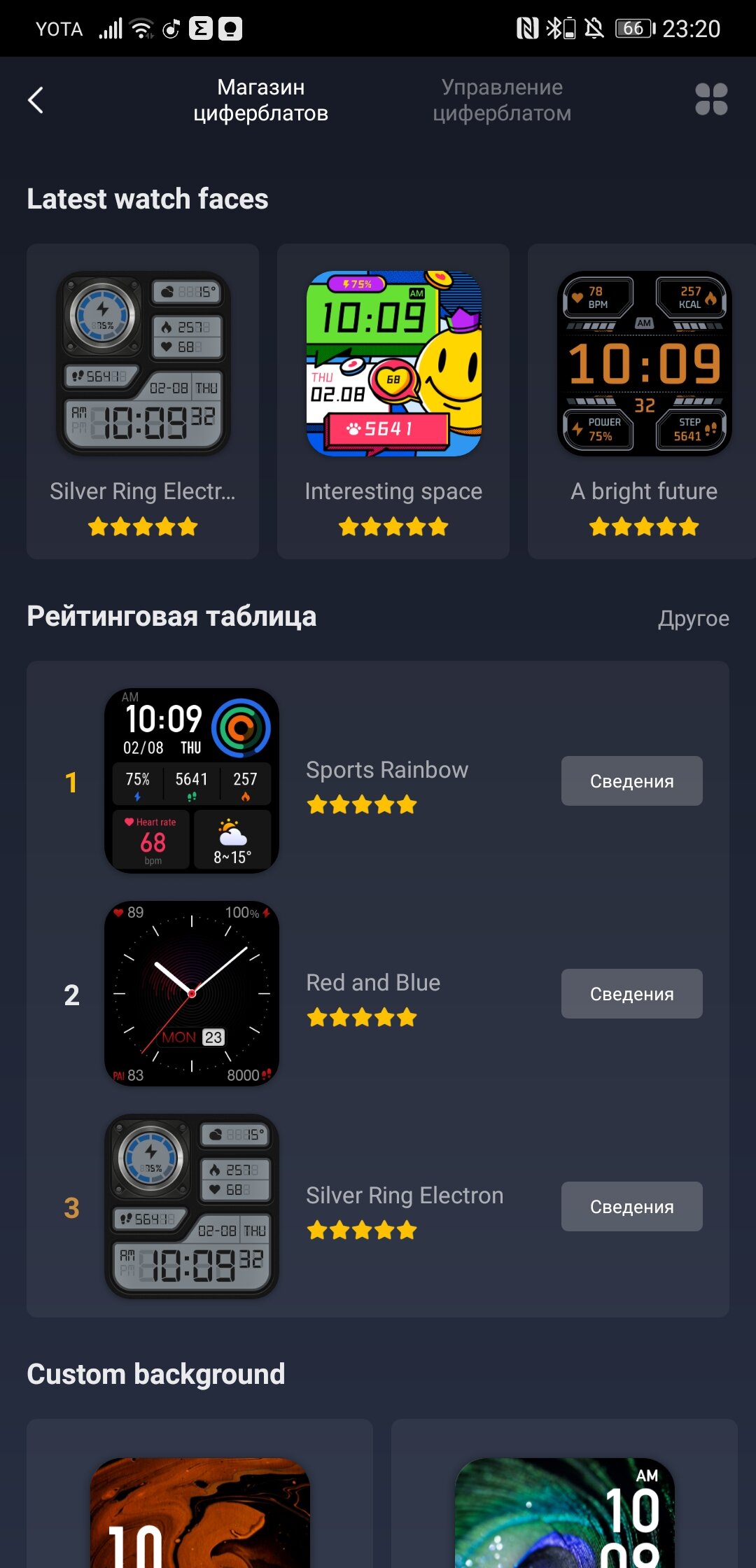Viewport: 756px width, 1568px height.
Task: Open the Silver Ring Electron preview in the ranking
Action: [x=192, y=1206]
